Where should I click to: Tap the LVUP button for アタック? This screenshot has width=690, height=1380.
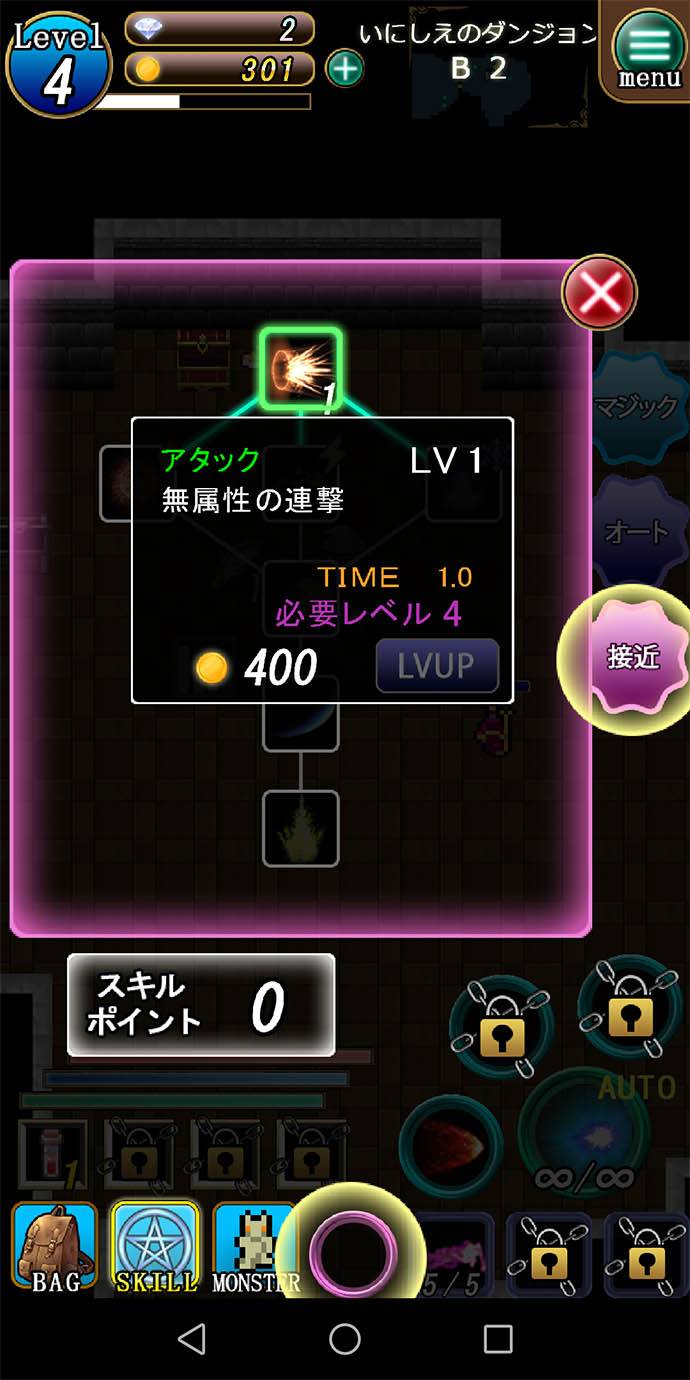[437, 666]
